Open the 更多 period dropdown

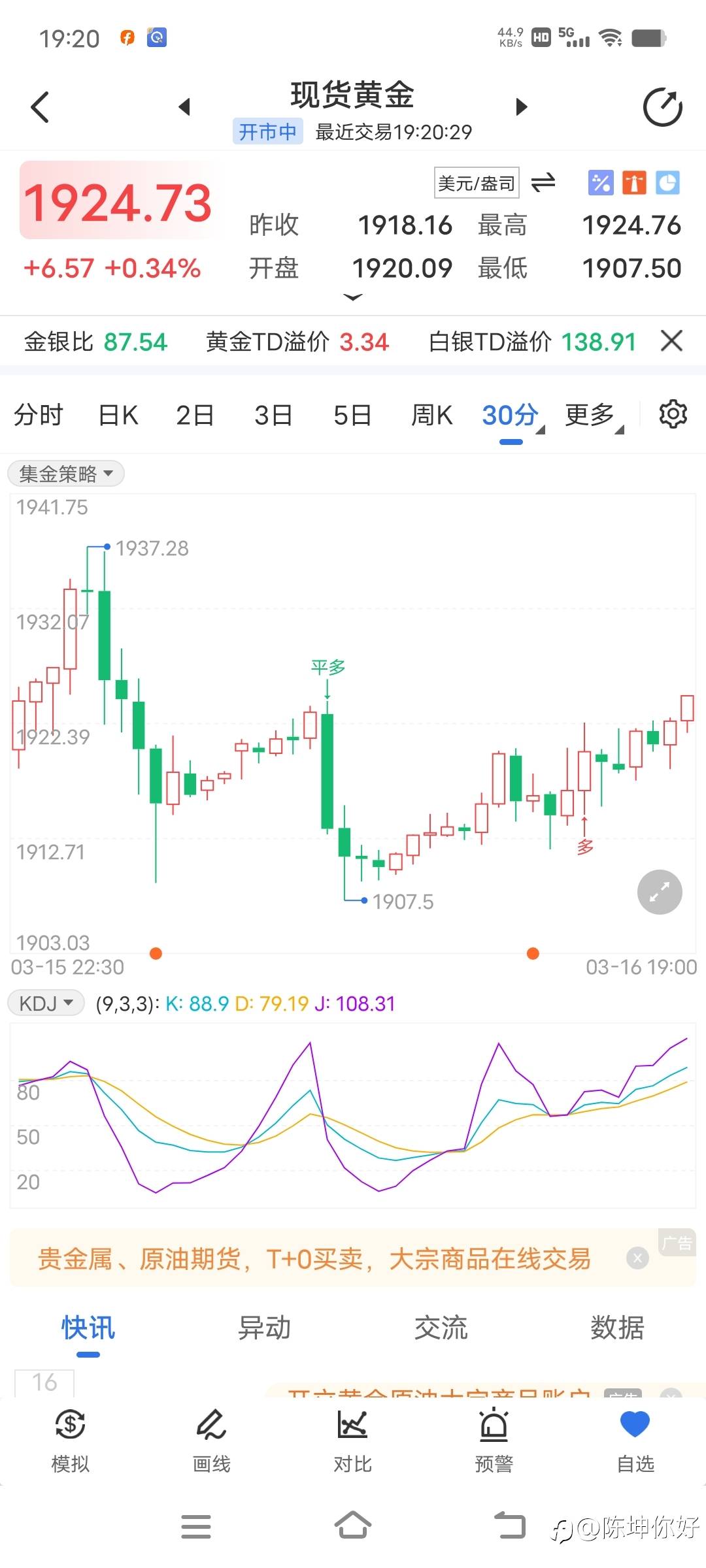click(x=593, y=415)
